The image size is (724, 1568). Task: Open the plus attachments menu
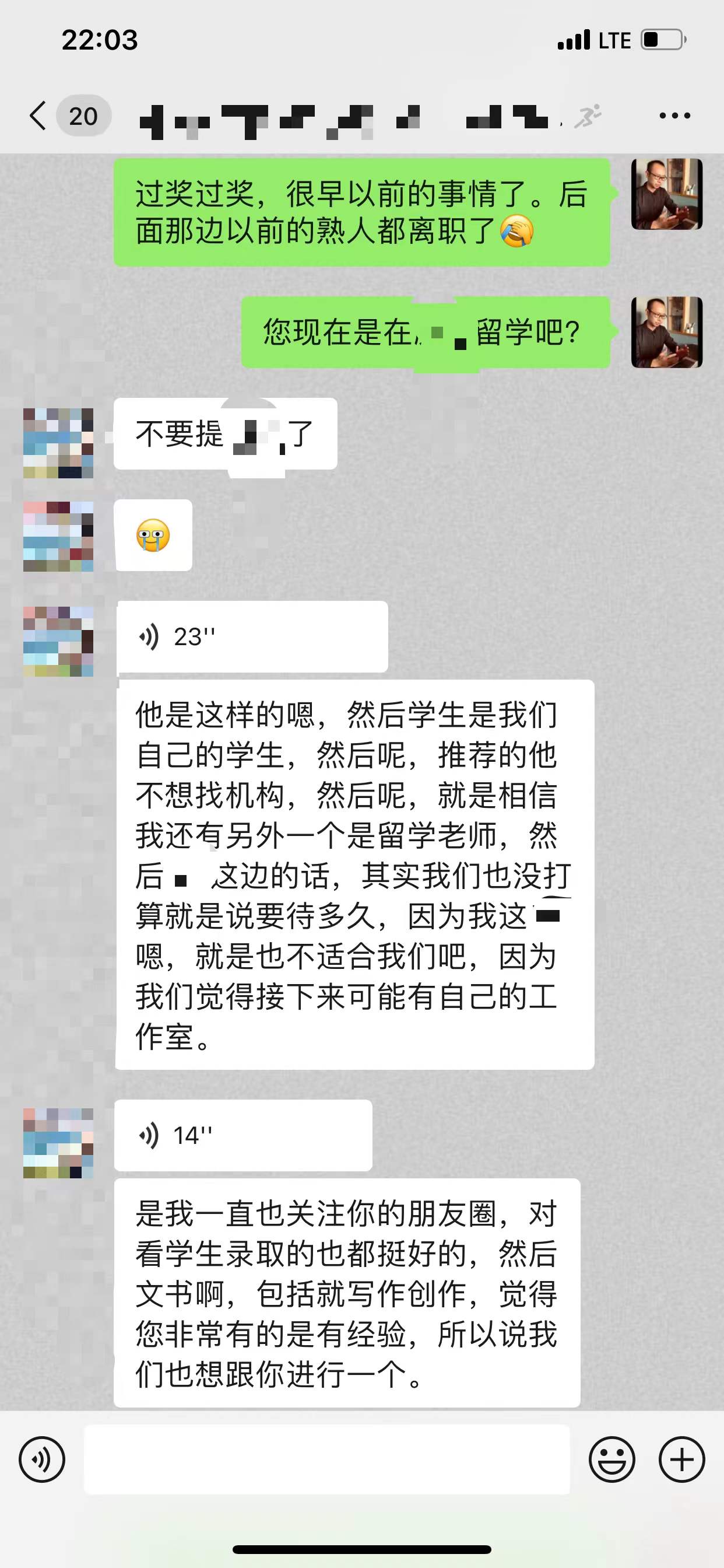(681, 1459)
